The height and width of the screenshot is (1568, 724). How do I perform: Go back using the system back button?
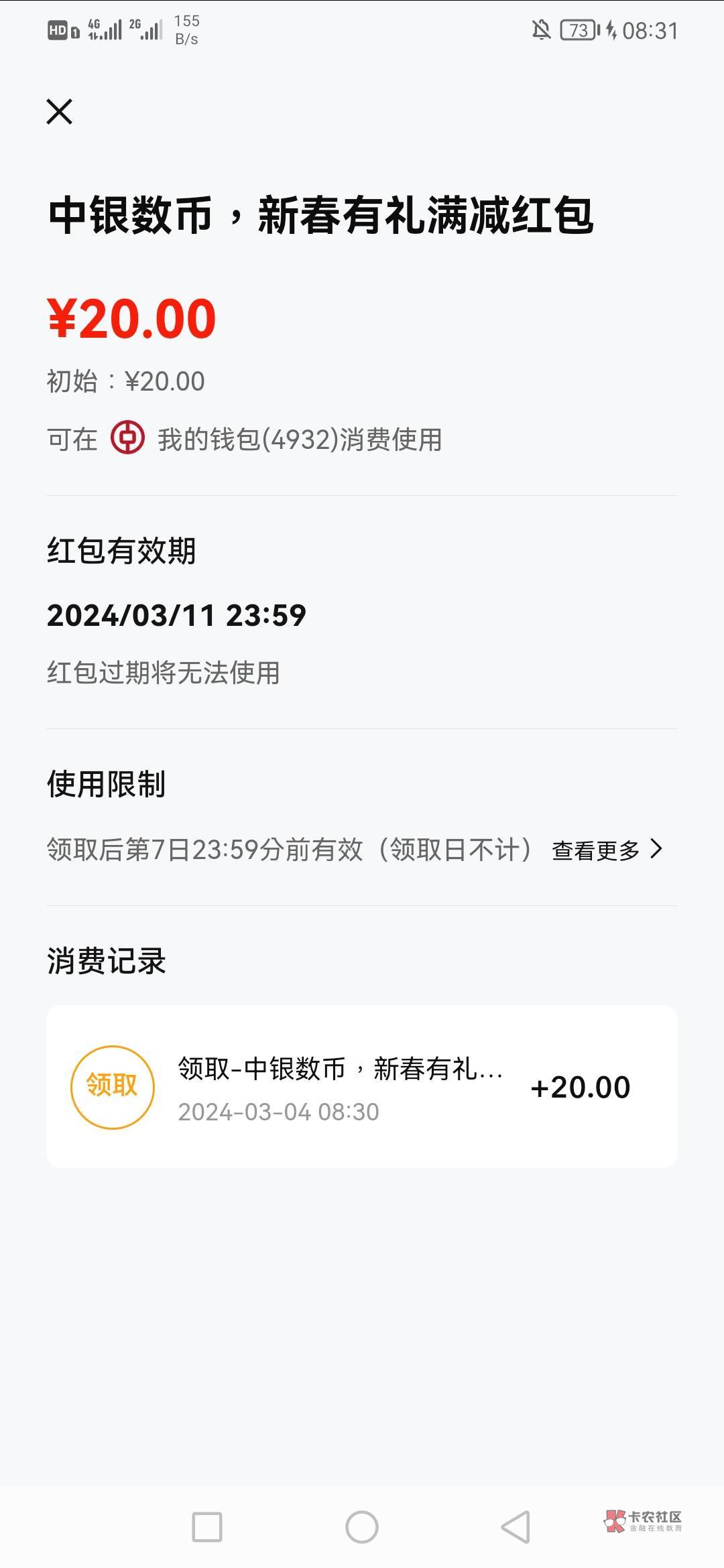(516, 1527)
